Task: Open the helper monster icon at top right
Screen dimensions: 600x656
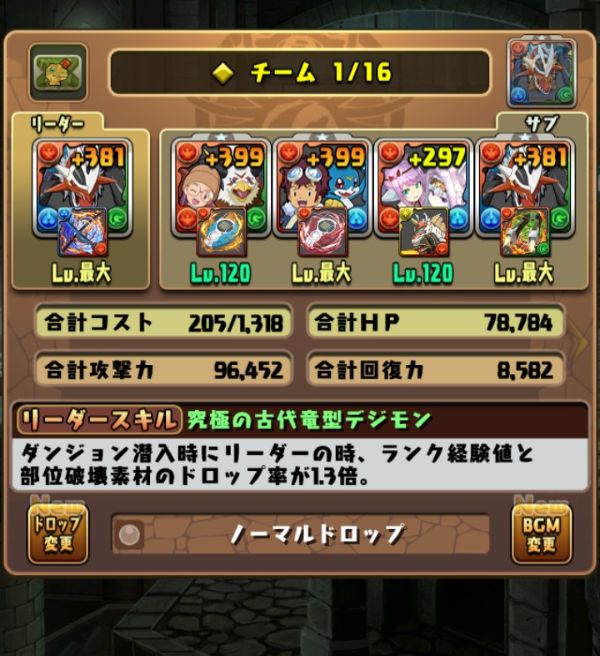Action: pyautogui.click(x=541, y=70)
